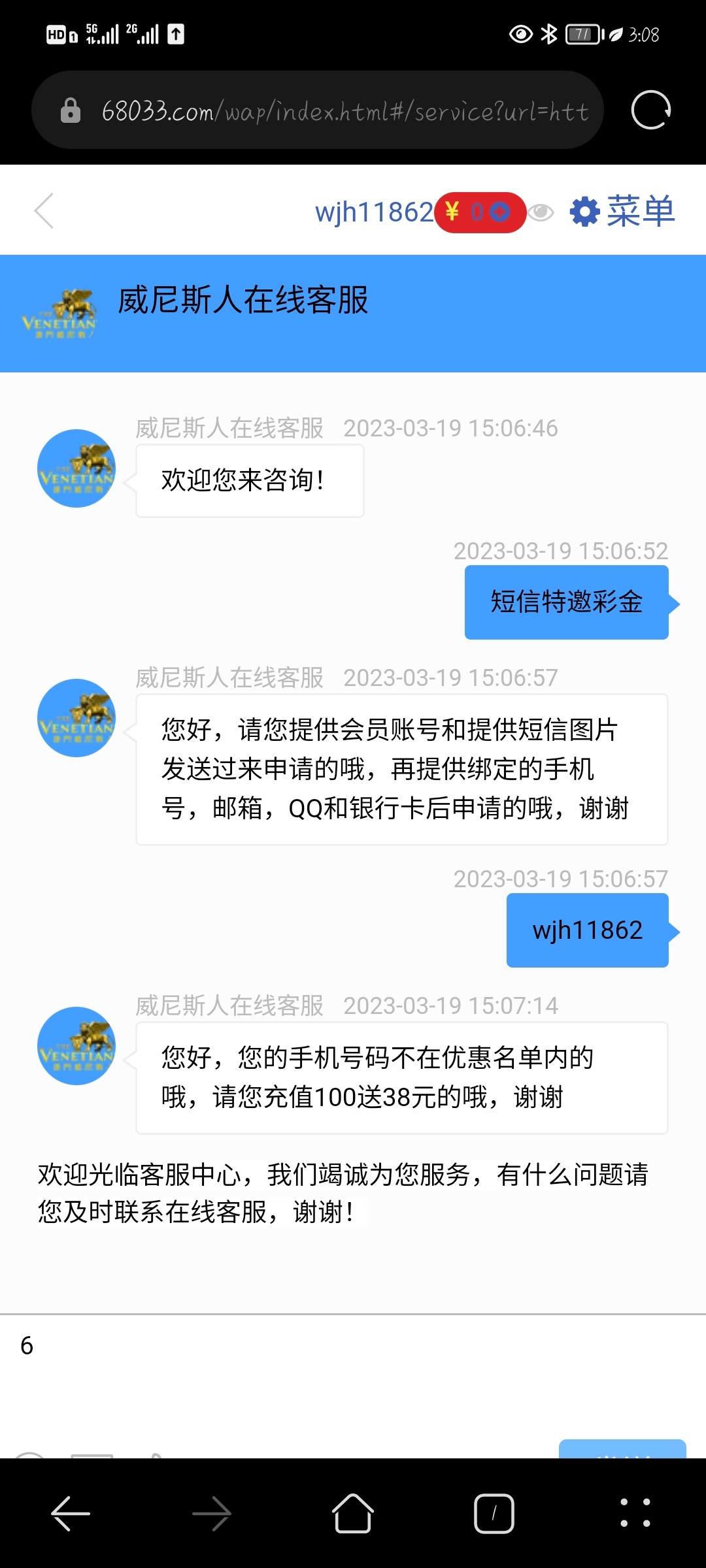Tap the pen icon near the send button

point(154,1456)
